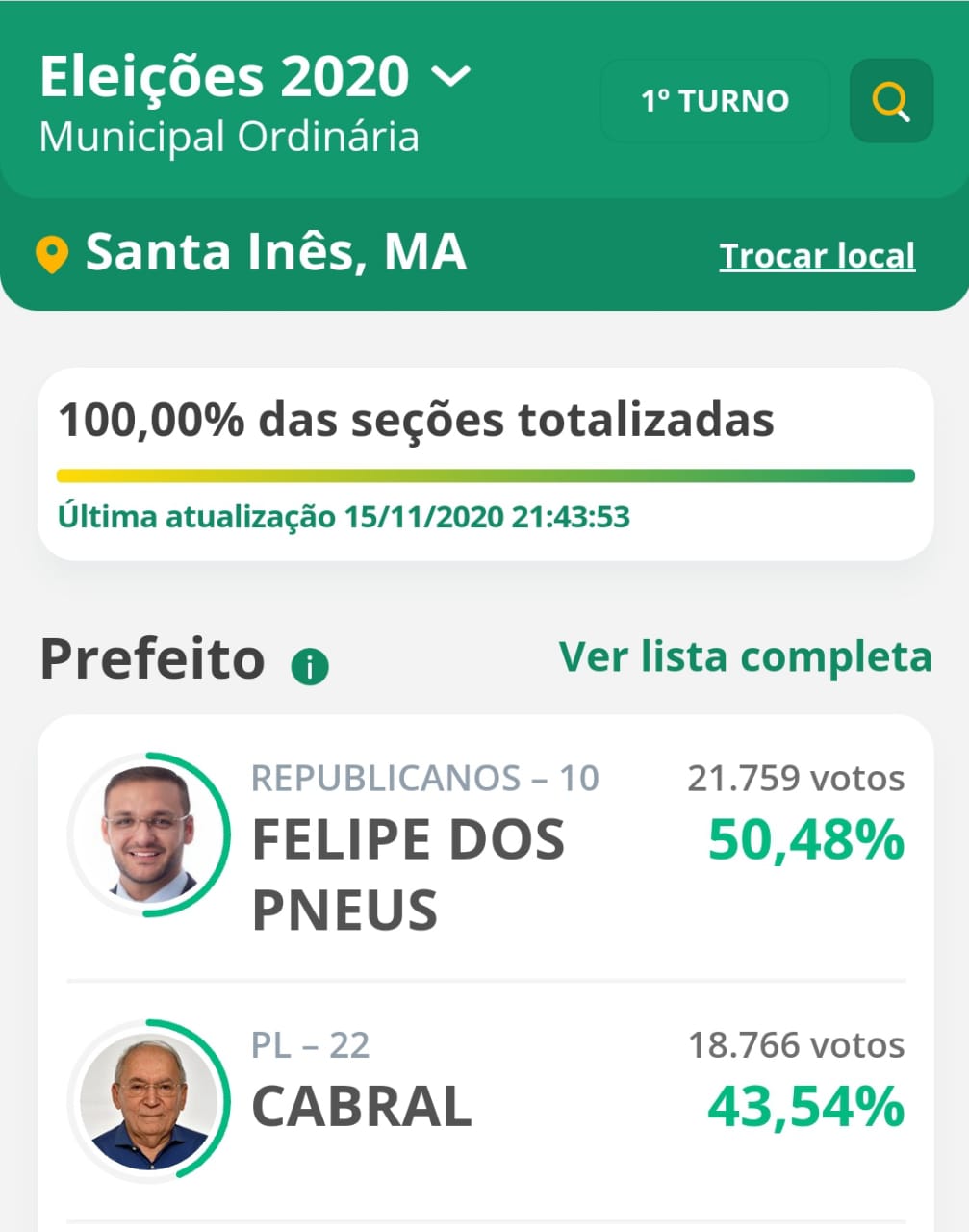
Task: Tap the Trocar local link
Action: tap(817, 256)
